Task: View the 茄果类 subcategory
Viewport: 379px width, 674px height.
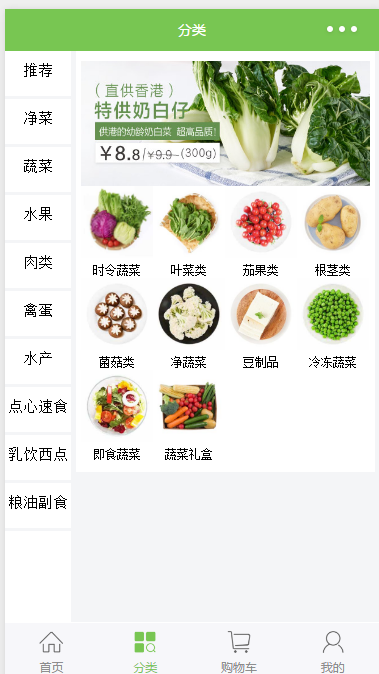Action: coord(260,233)
